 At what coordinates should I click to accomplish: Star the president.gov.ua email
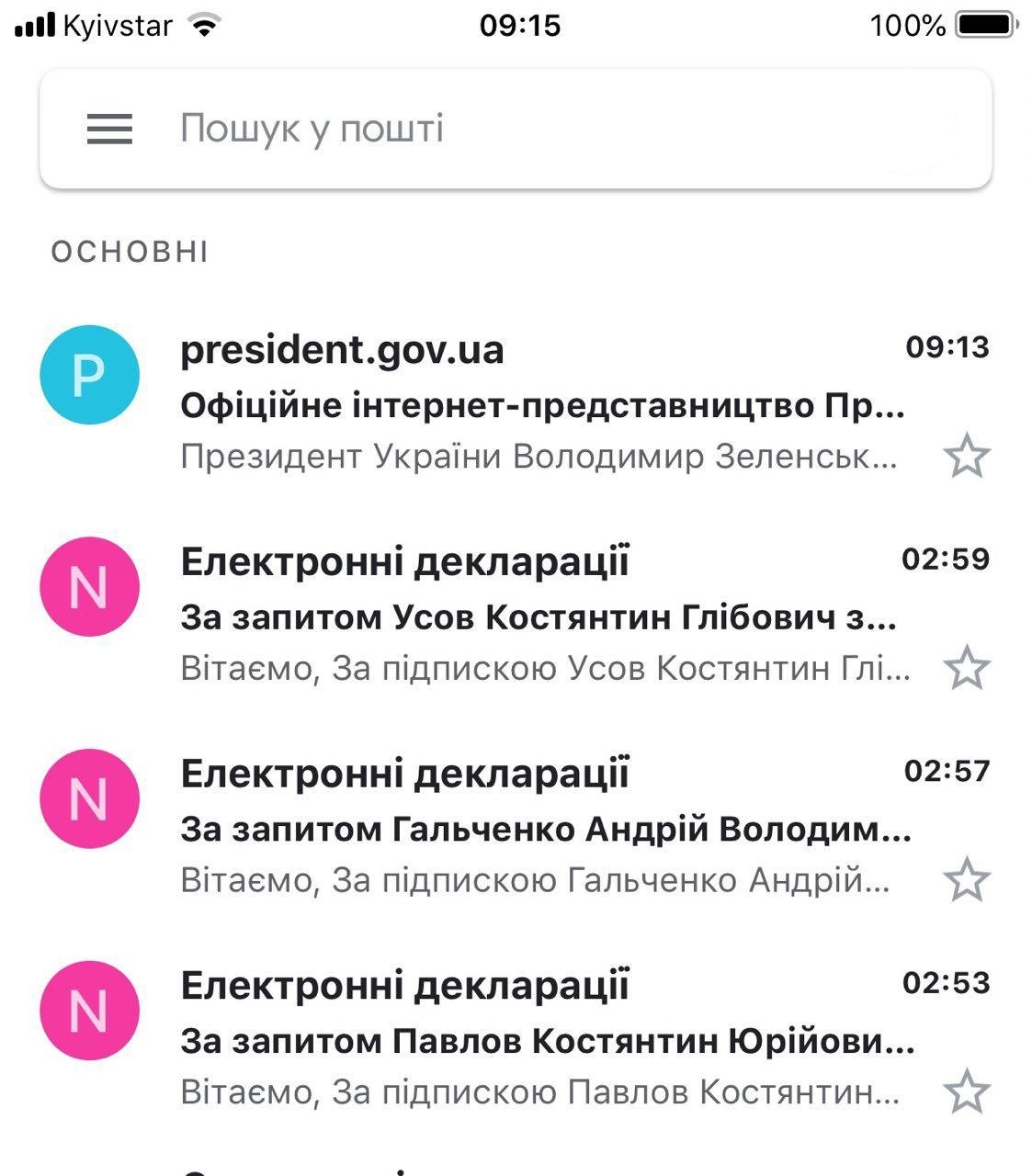point(967,457)
